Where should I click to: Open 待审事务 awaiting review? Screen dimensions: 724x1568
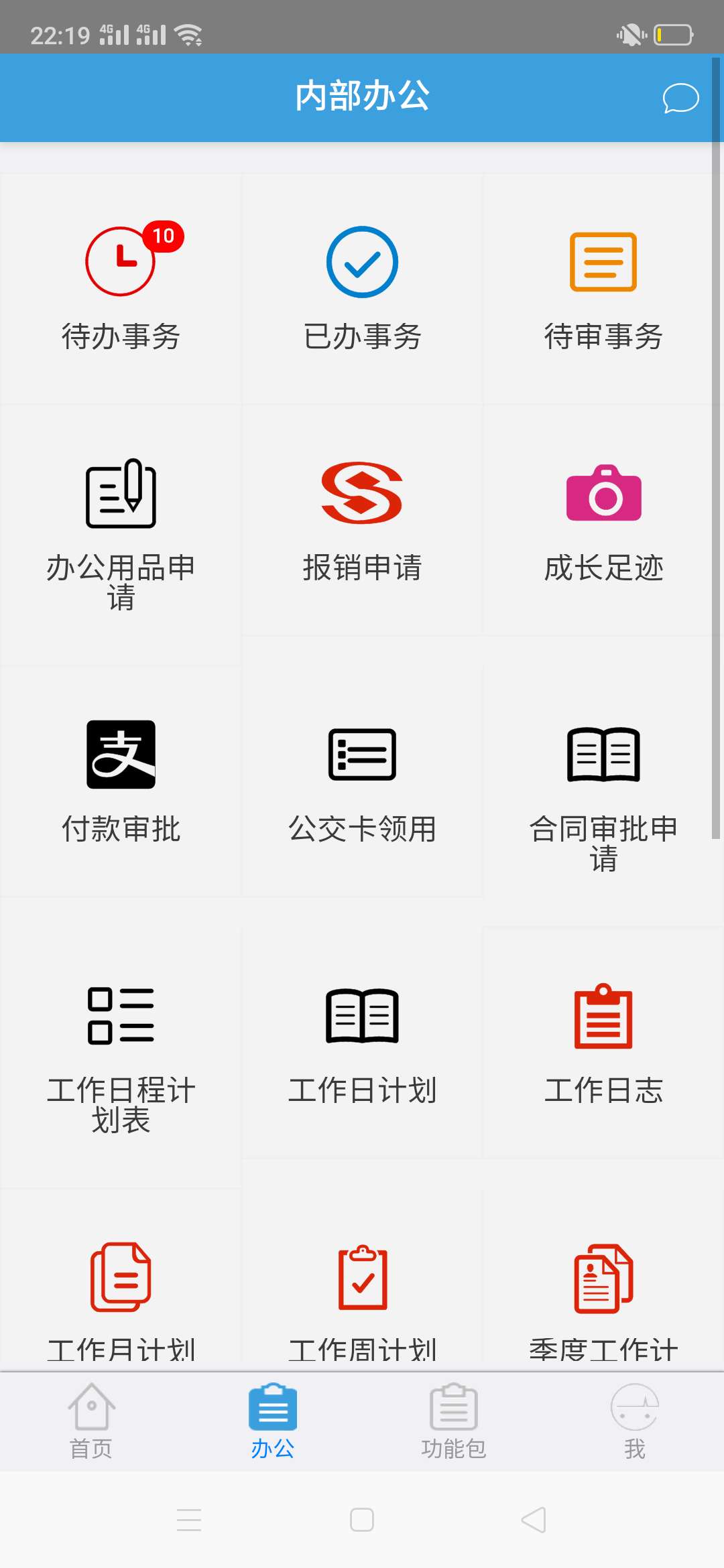click(603, 288)
